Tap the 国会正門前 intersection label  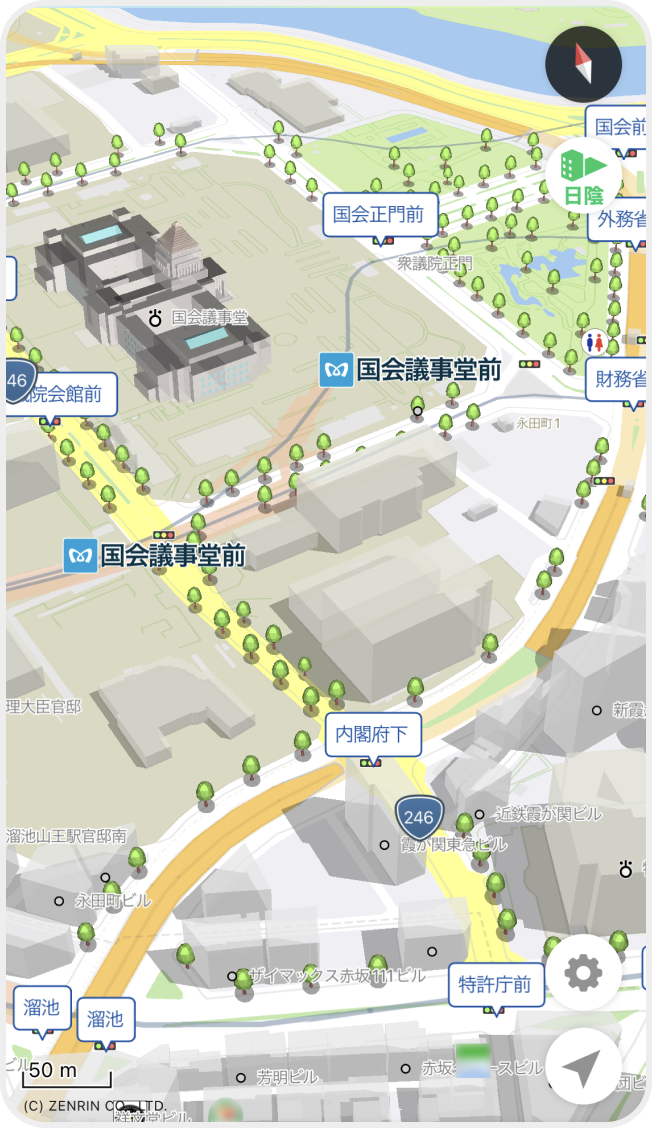[379, 214]
